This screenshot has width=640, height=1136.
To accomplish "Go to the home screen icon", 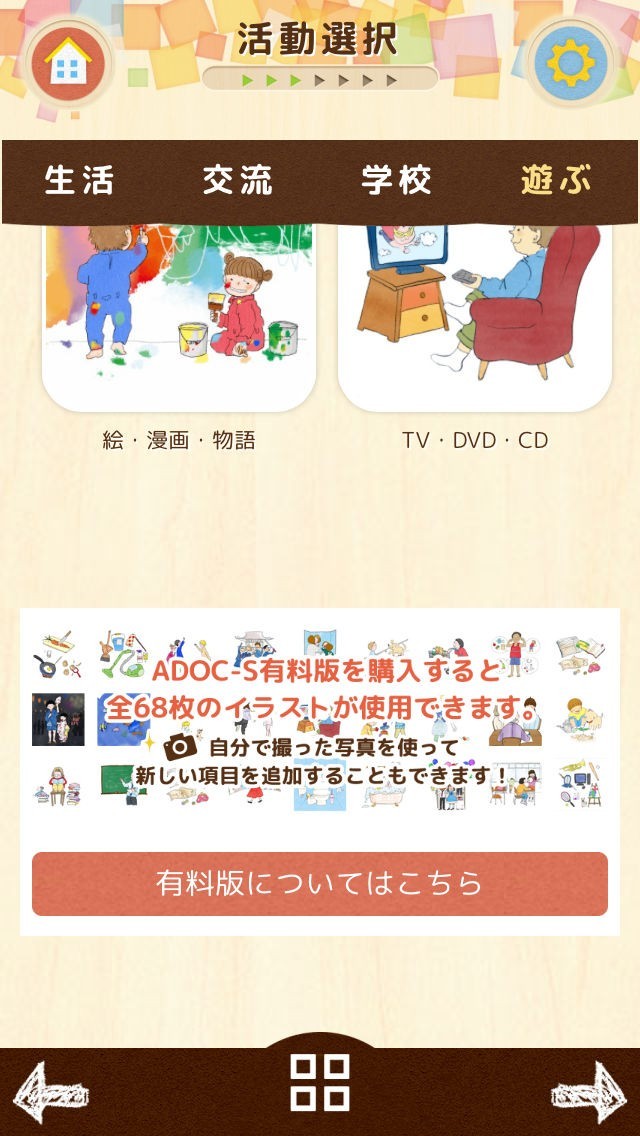I will [67, 63].
